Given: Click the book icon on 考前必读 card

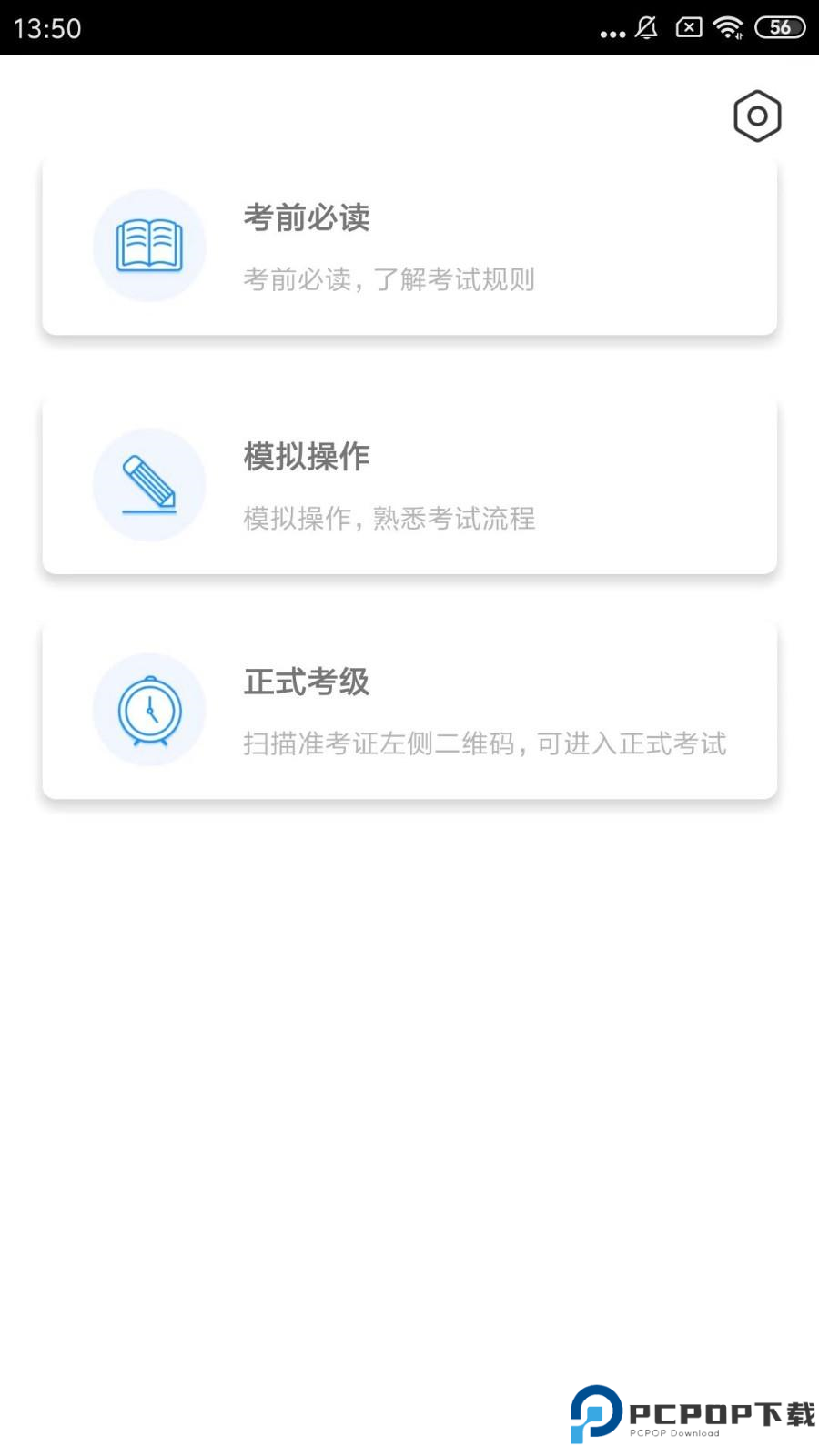Looking at the screenshot, I should (x=149, y=245).
